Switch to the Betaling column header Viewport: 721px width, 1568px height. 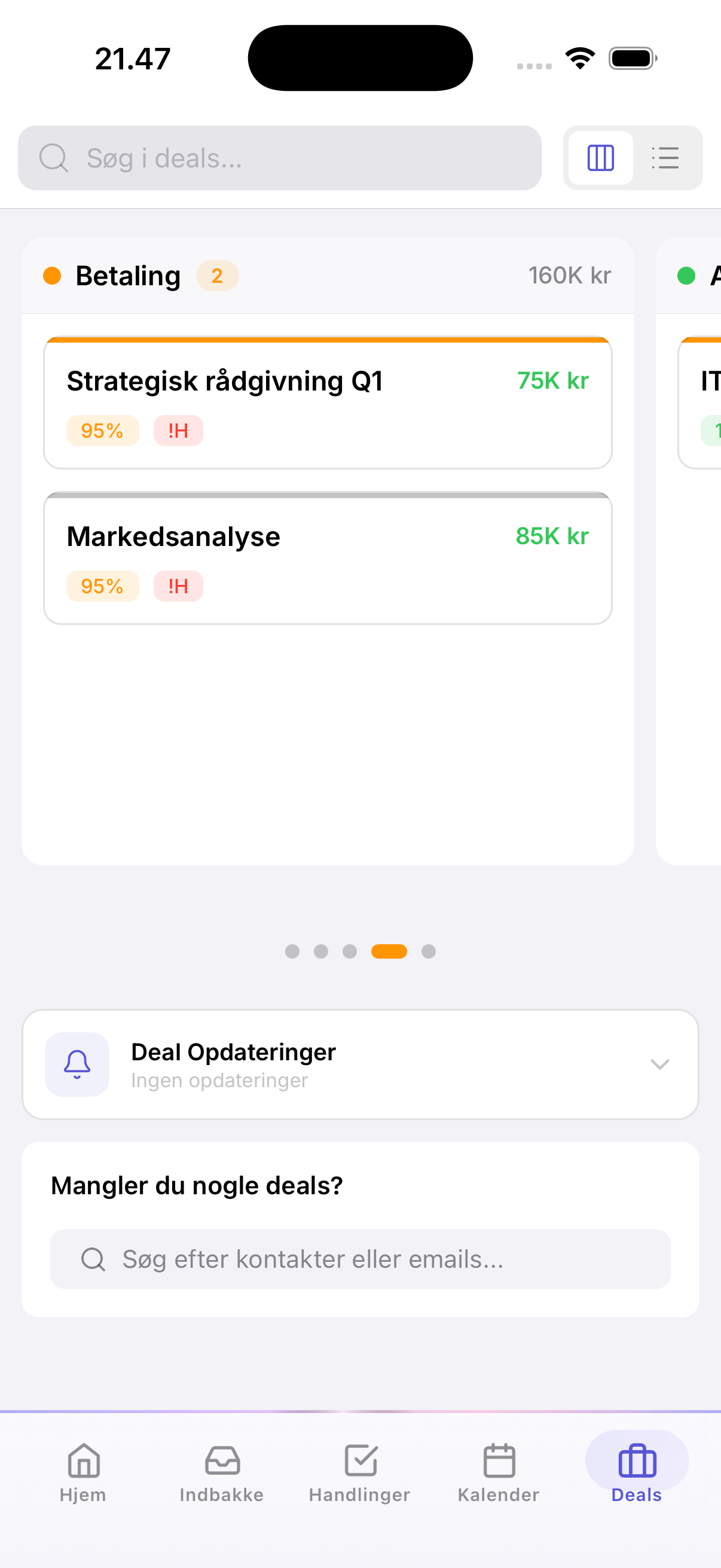click(x=128, y=275)
